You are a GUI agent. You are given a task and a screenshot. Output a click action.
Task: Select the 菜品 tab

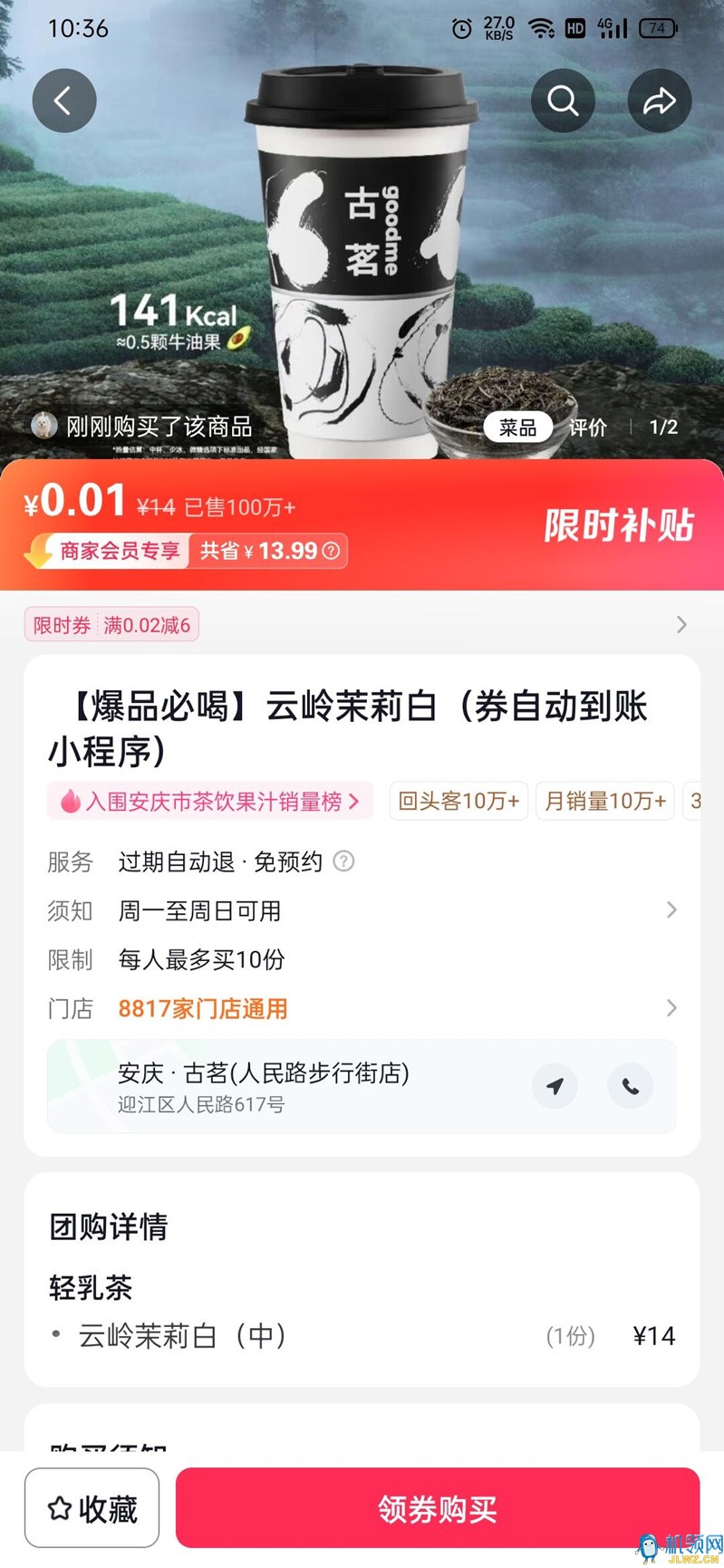pyautogui.click(x=517, y=428)
